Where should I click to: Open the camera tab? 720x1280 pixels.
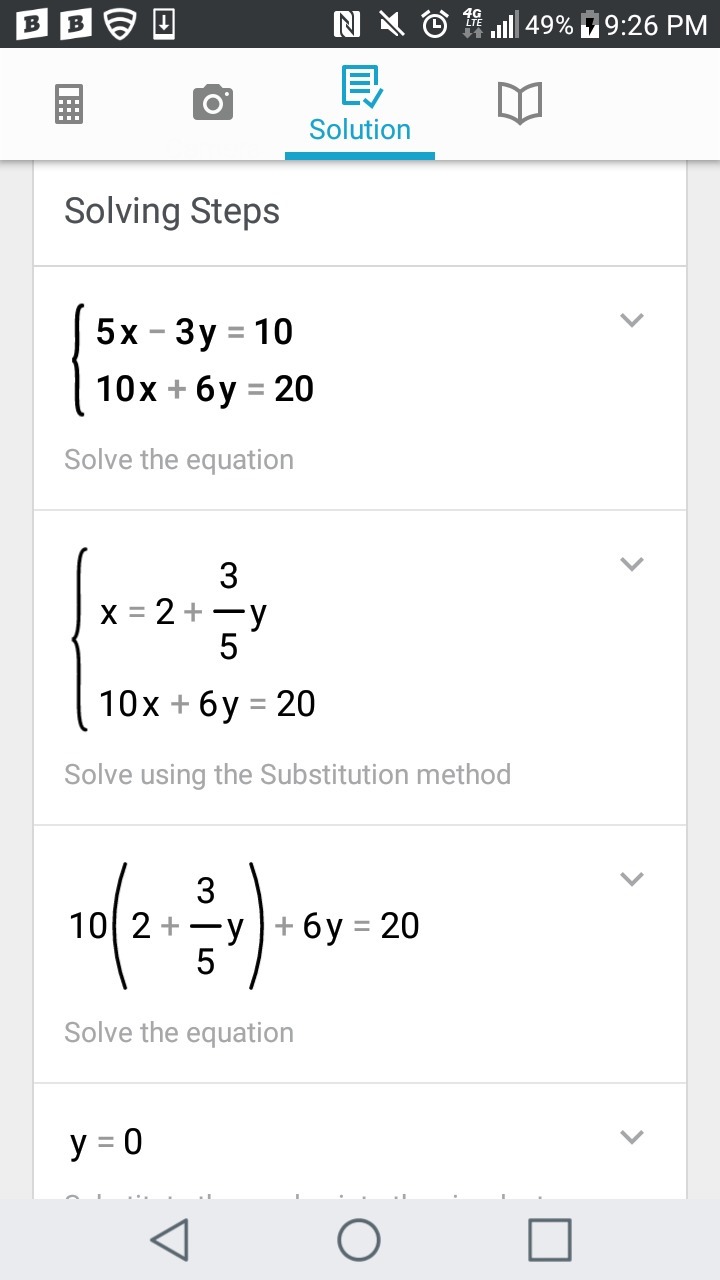pos(212,104)
